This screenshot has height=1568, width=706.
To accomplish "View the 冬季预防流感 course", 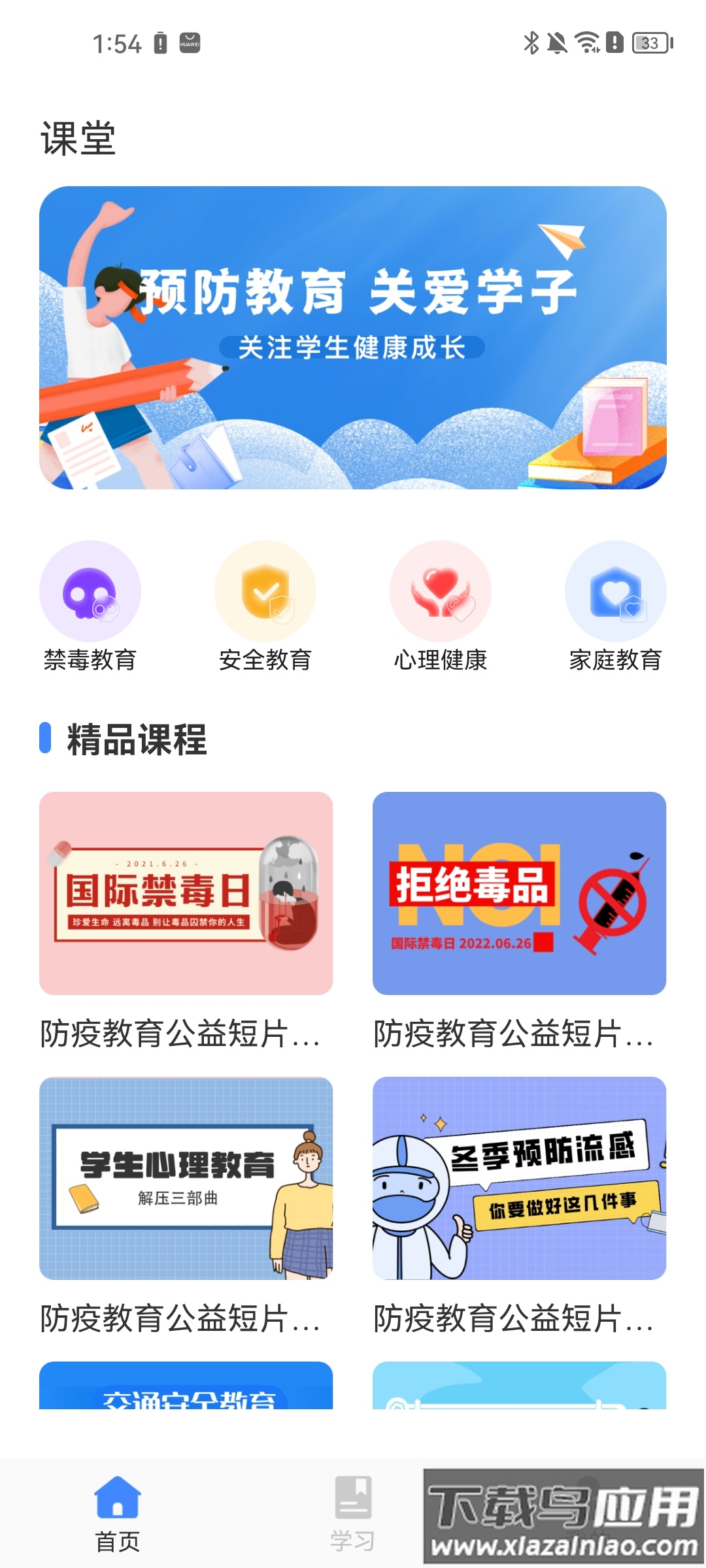I will [519, 1178].
